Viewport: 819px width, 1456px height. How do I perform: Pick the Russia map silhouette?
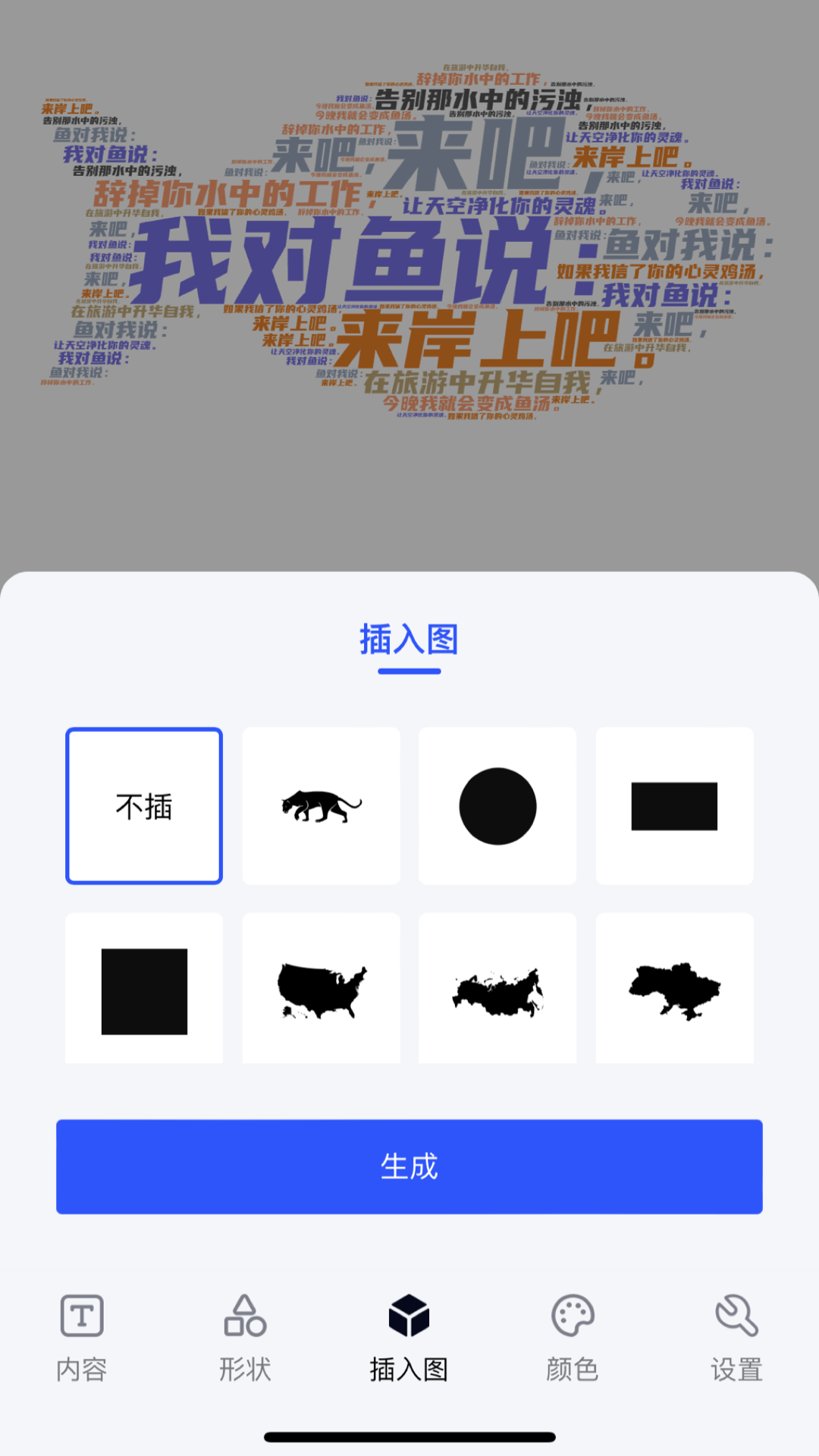(497, 990)
